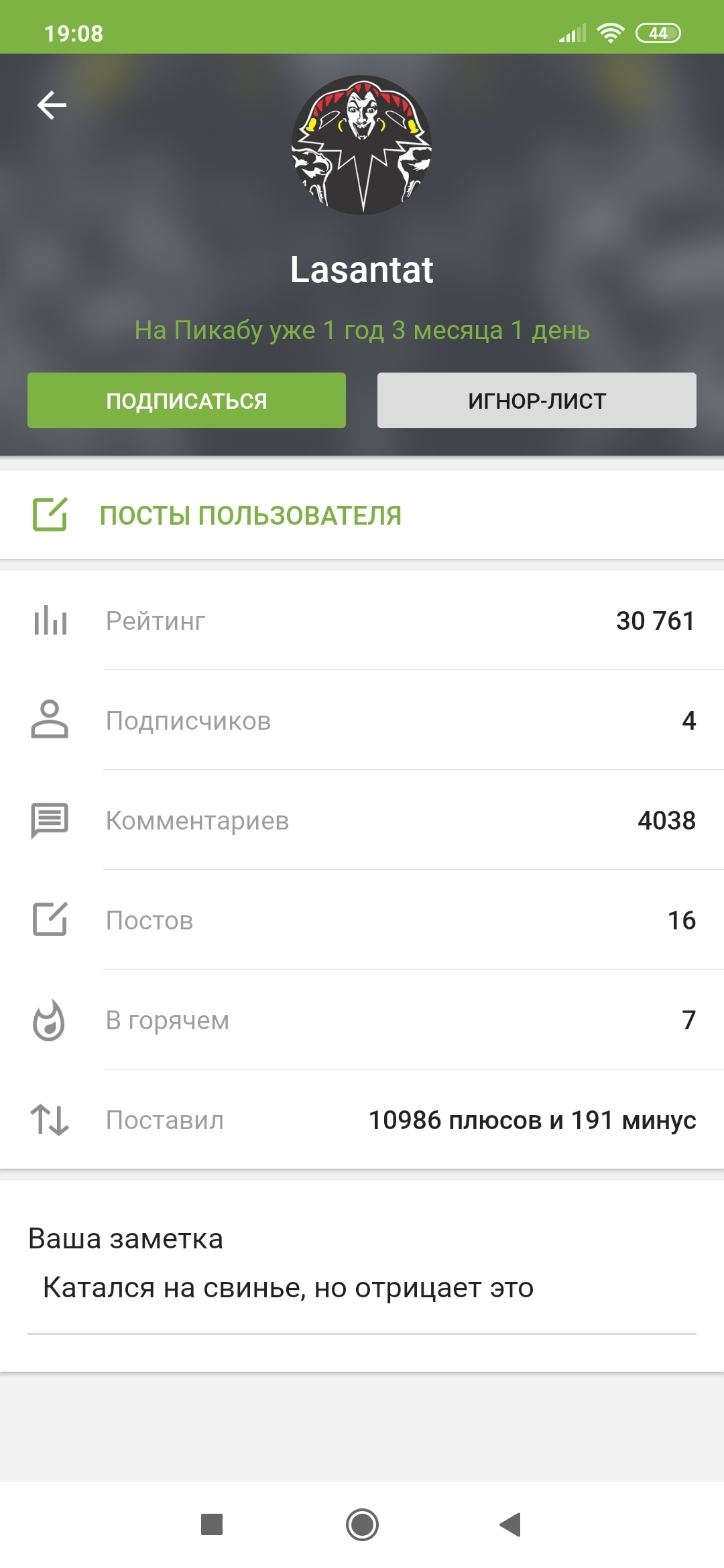Viewport: 724px width, 1568px height.
Task: Add user to ИГНОР-ЛИСТ
Action: 536,401
